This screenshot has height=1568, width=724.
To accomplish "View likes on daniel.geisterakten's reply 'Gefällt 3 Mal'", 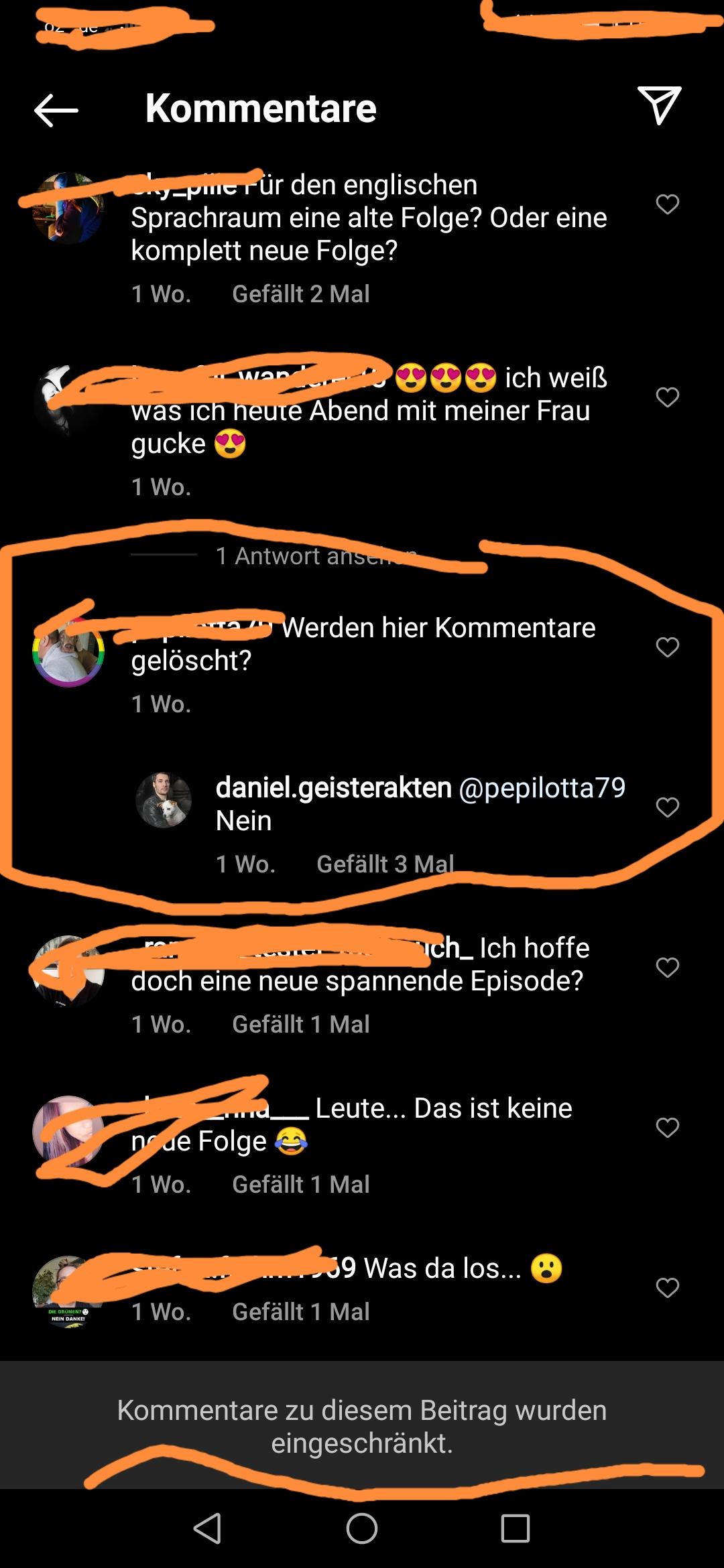I will click(x=385, y=864).
